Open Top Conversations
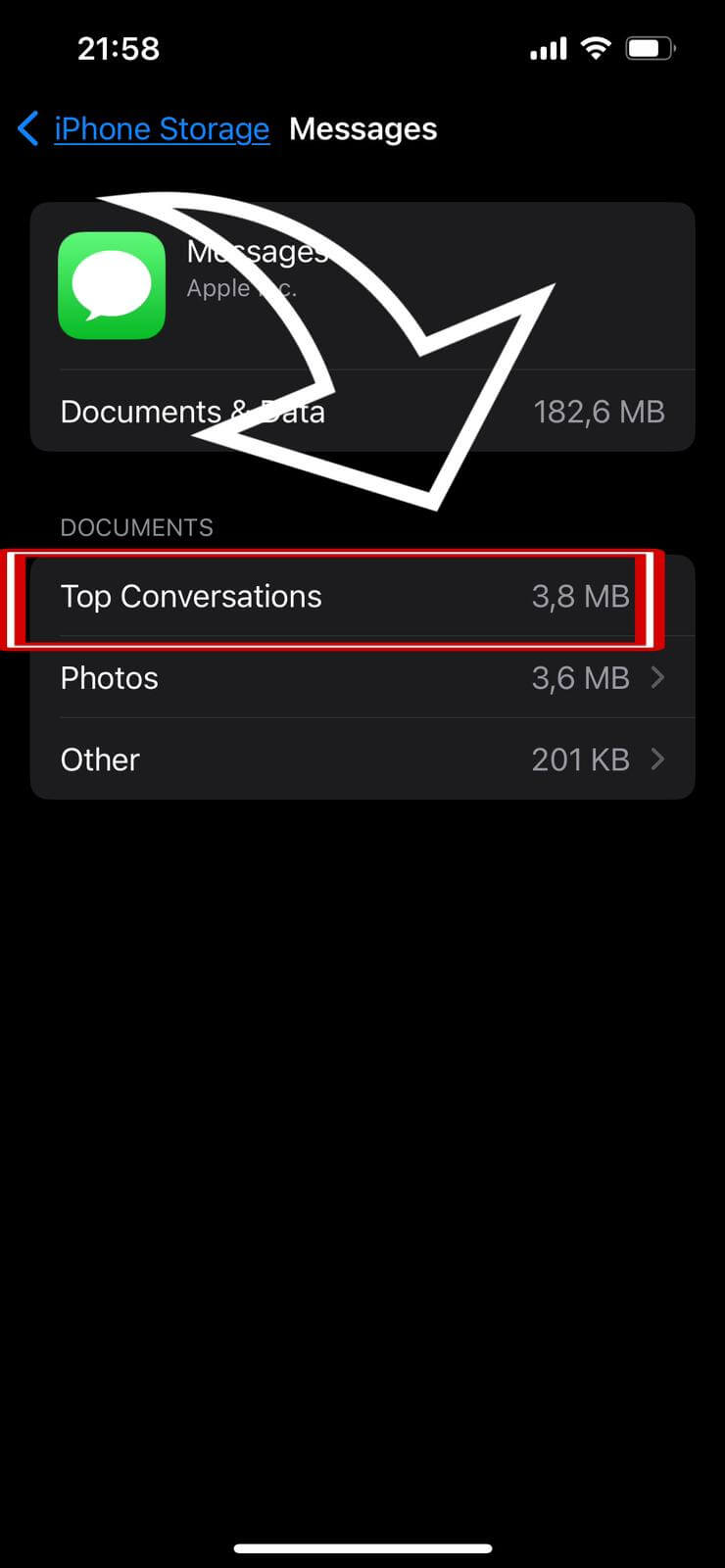The height and width of the screenshot is (1568, 725). (x=333, y=597)
